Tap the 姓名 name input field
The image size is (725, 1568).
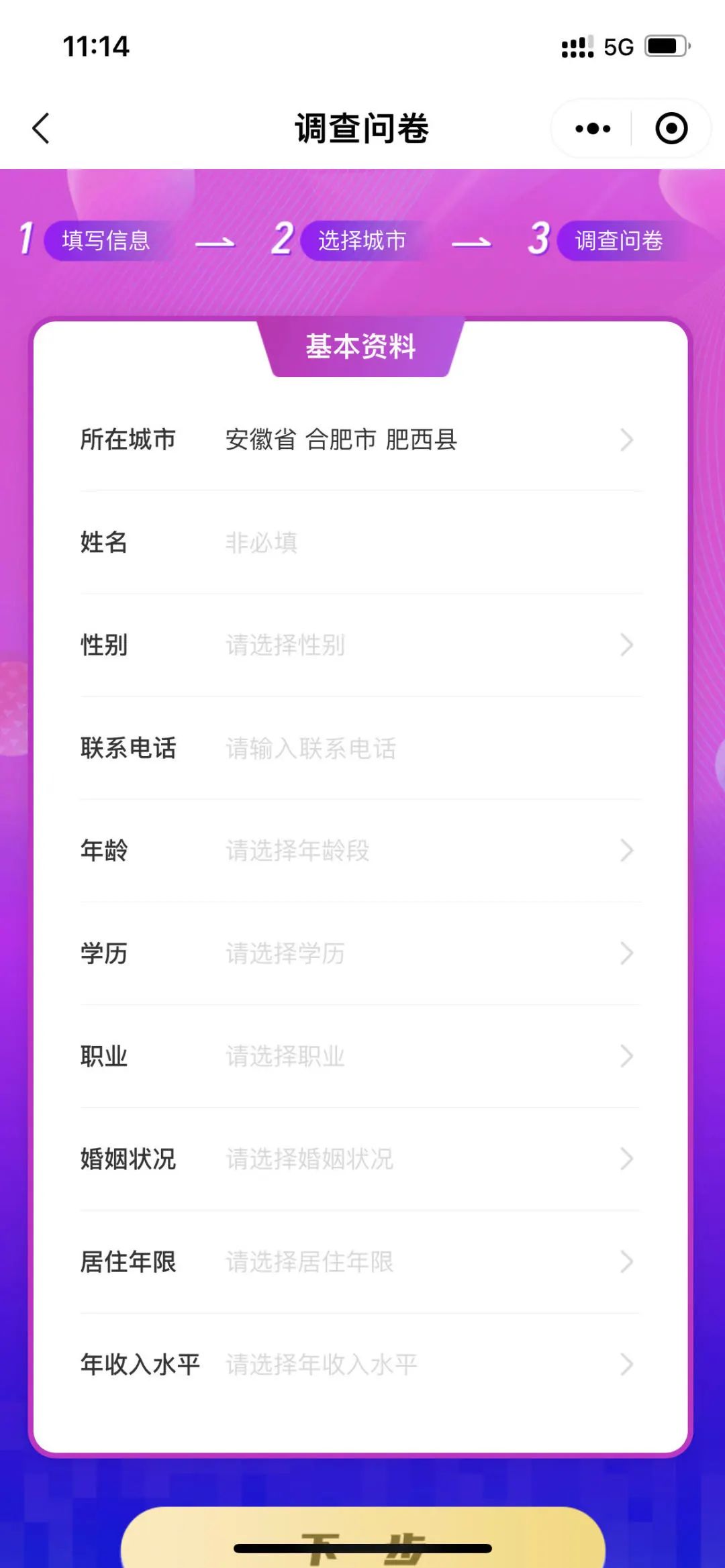[362, 543]
